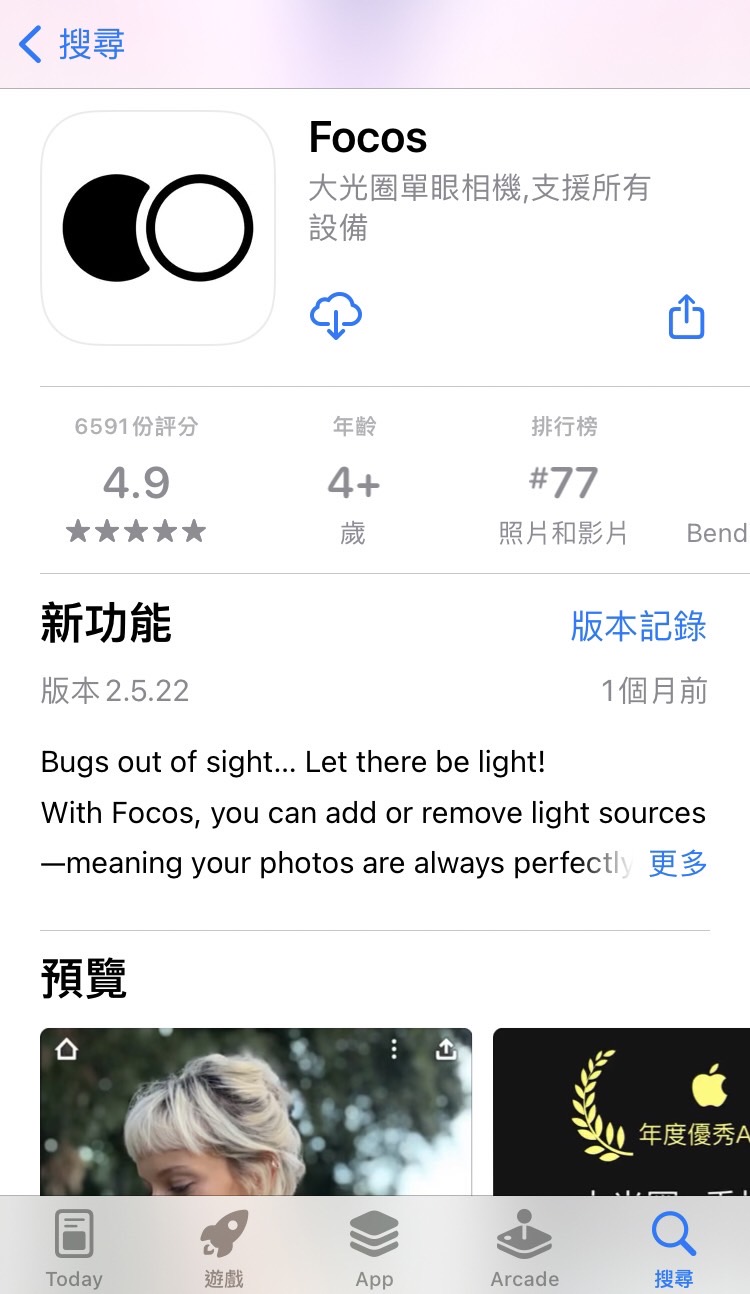Select the 搜尋 tab in bottom bar
Image resolution: width=750 pixels, height=1294 pixels.
click(673, 1248)
